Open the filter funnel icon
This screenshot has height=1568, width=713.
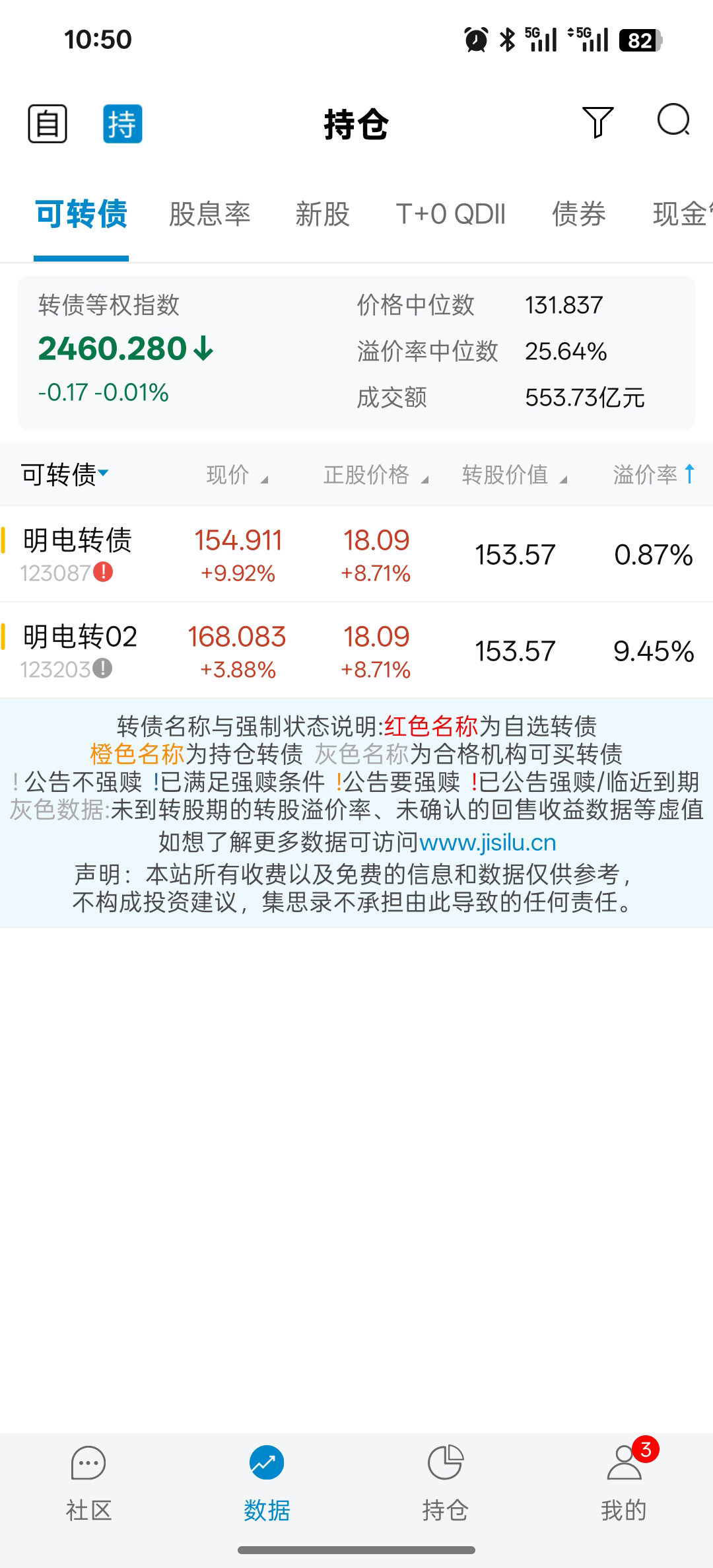pos(597,123)
